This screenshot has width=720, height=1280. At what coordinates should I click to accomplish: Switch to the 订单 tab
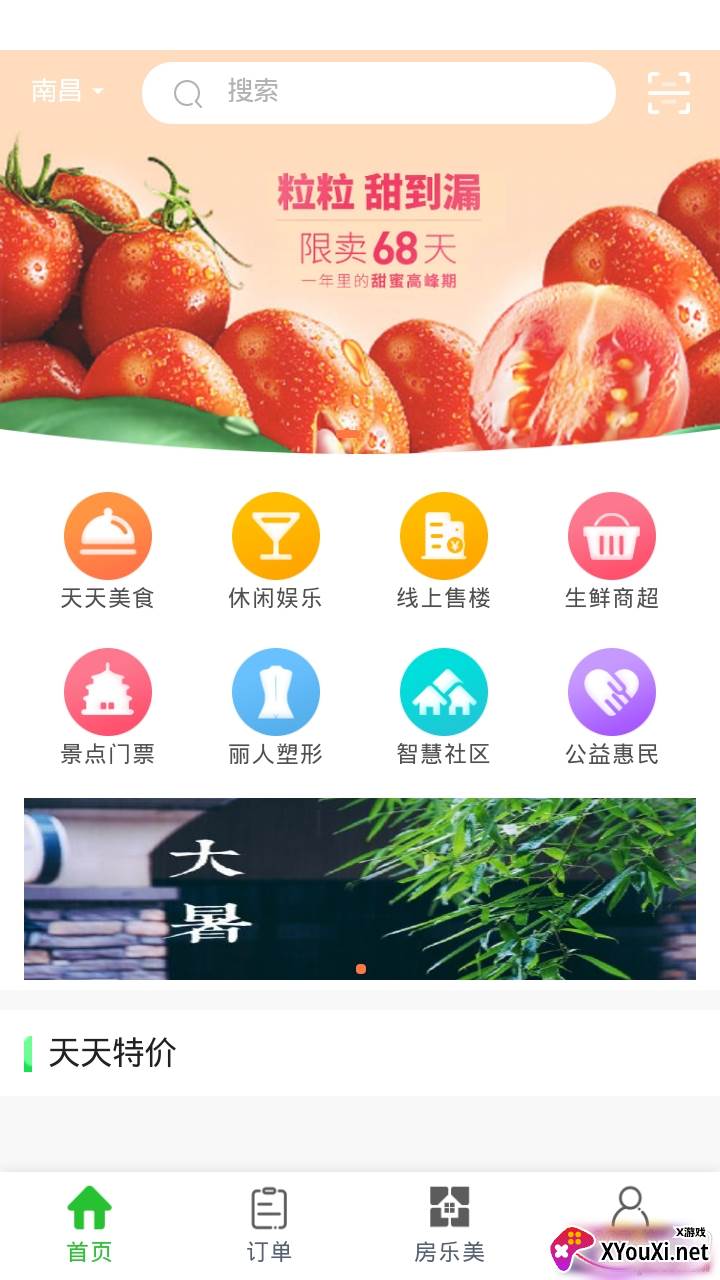pyautogui.click(x=269, y=1224)
